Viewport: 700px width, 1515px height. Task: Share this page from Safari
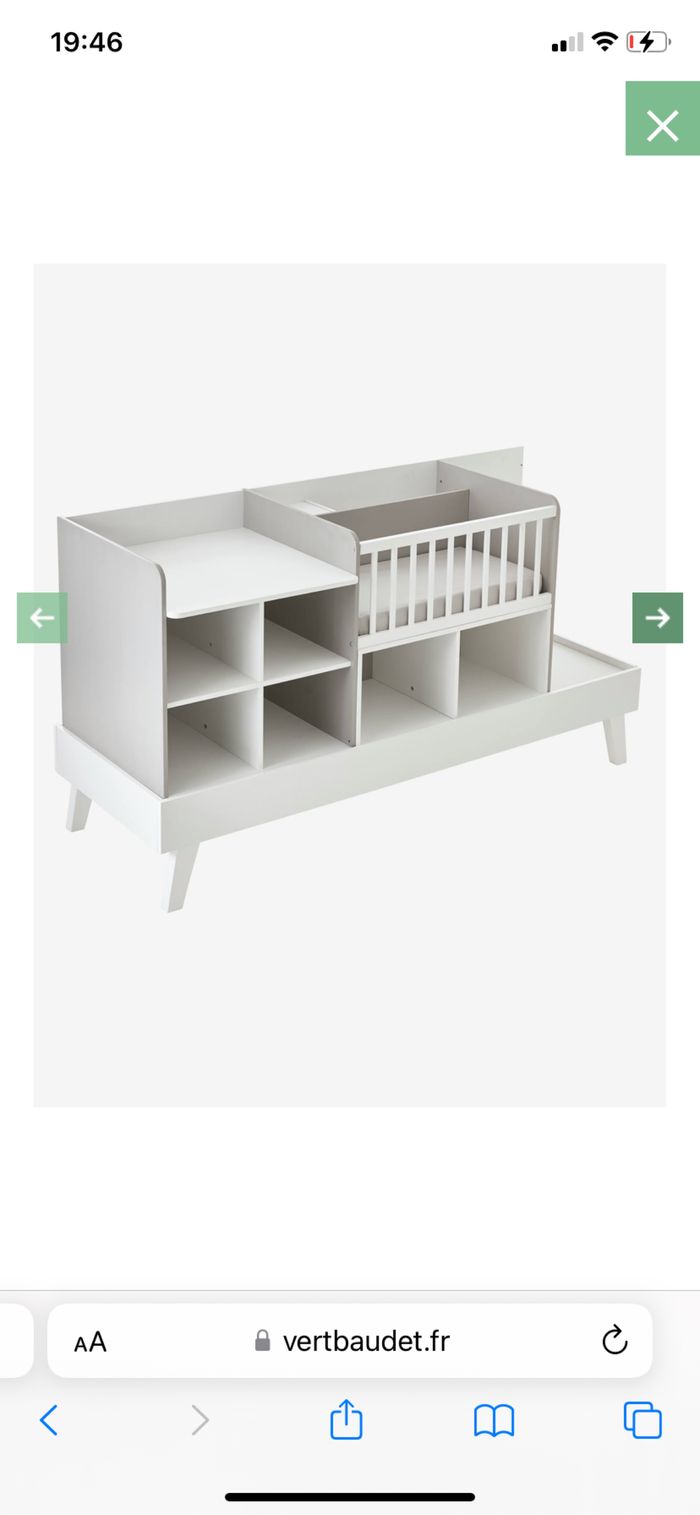click(x=346, y=1420)
